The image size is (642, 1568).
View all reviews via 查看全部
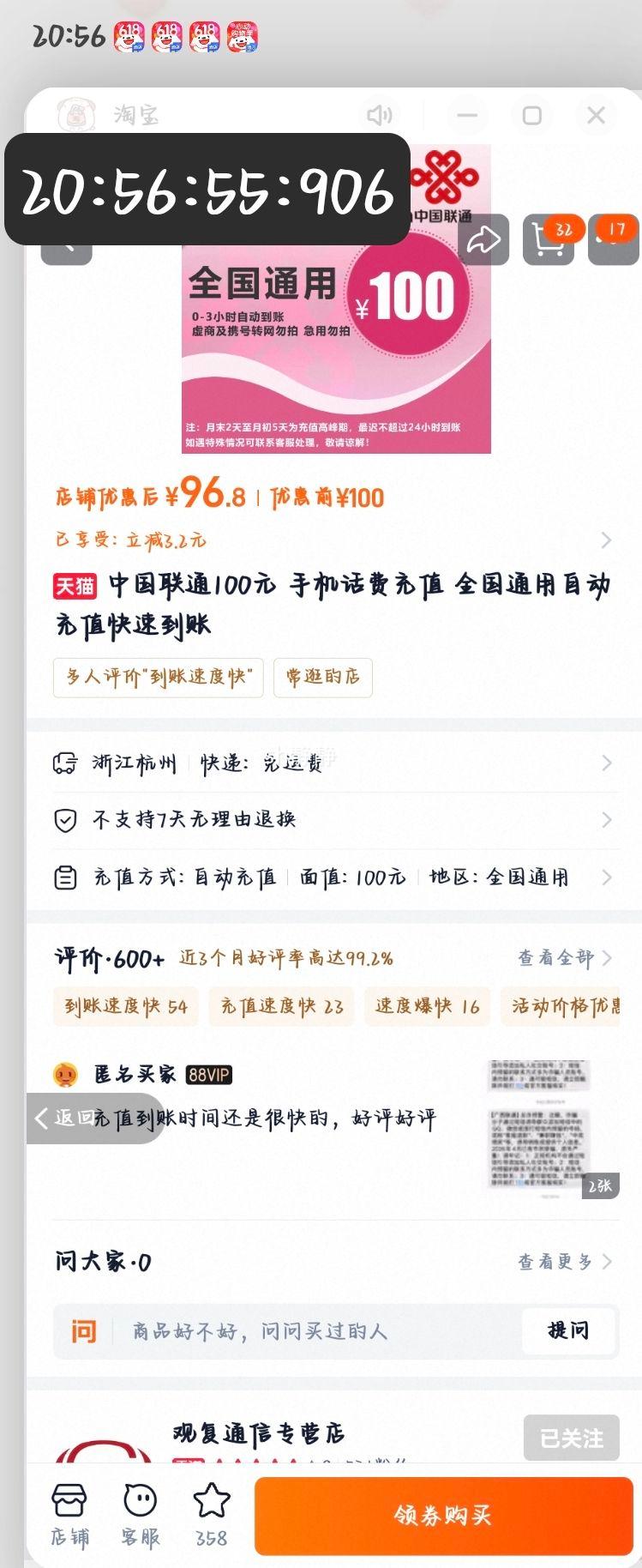coord(564,958)
